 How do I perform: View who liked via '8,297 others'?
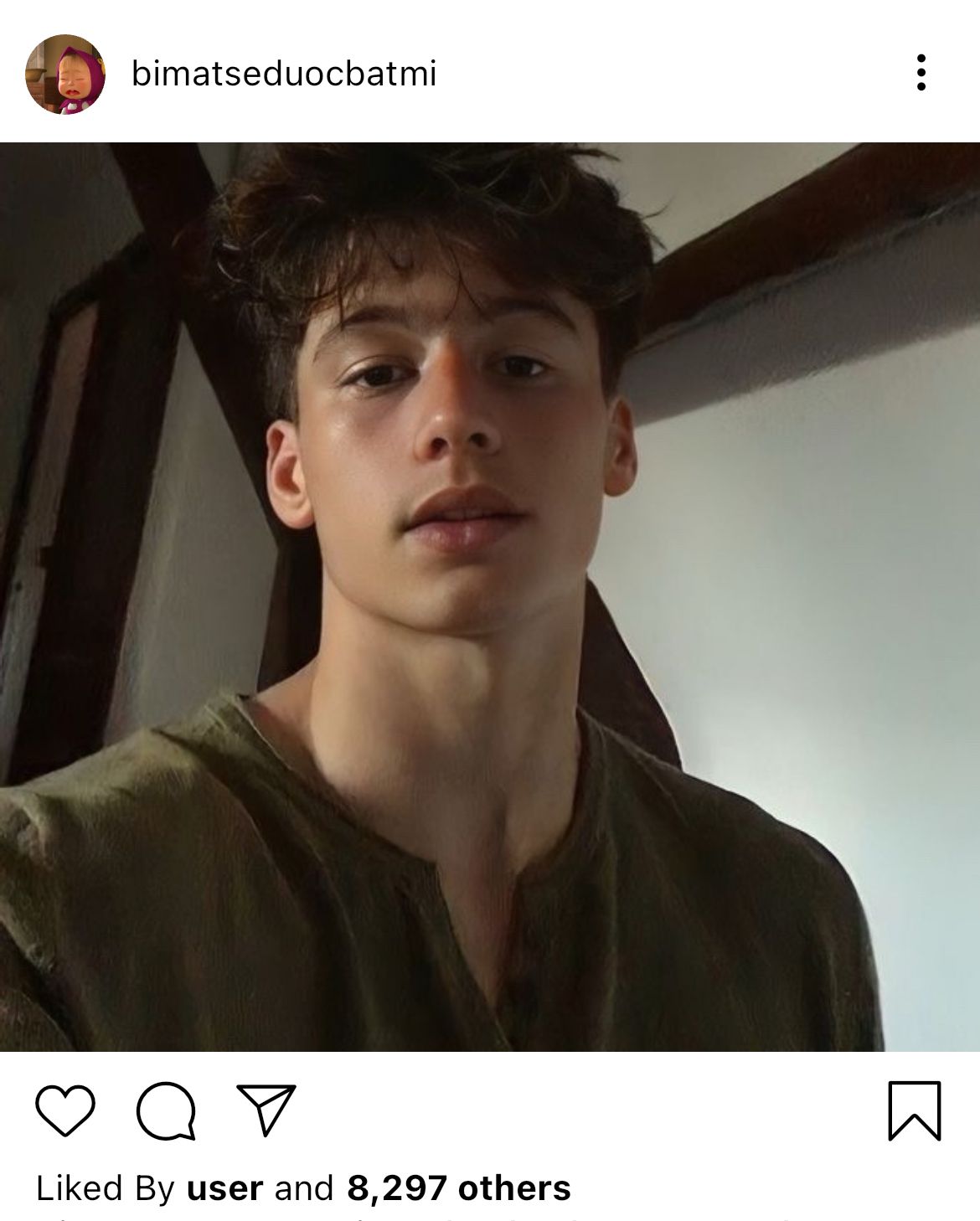click(458, 1188)
